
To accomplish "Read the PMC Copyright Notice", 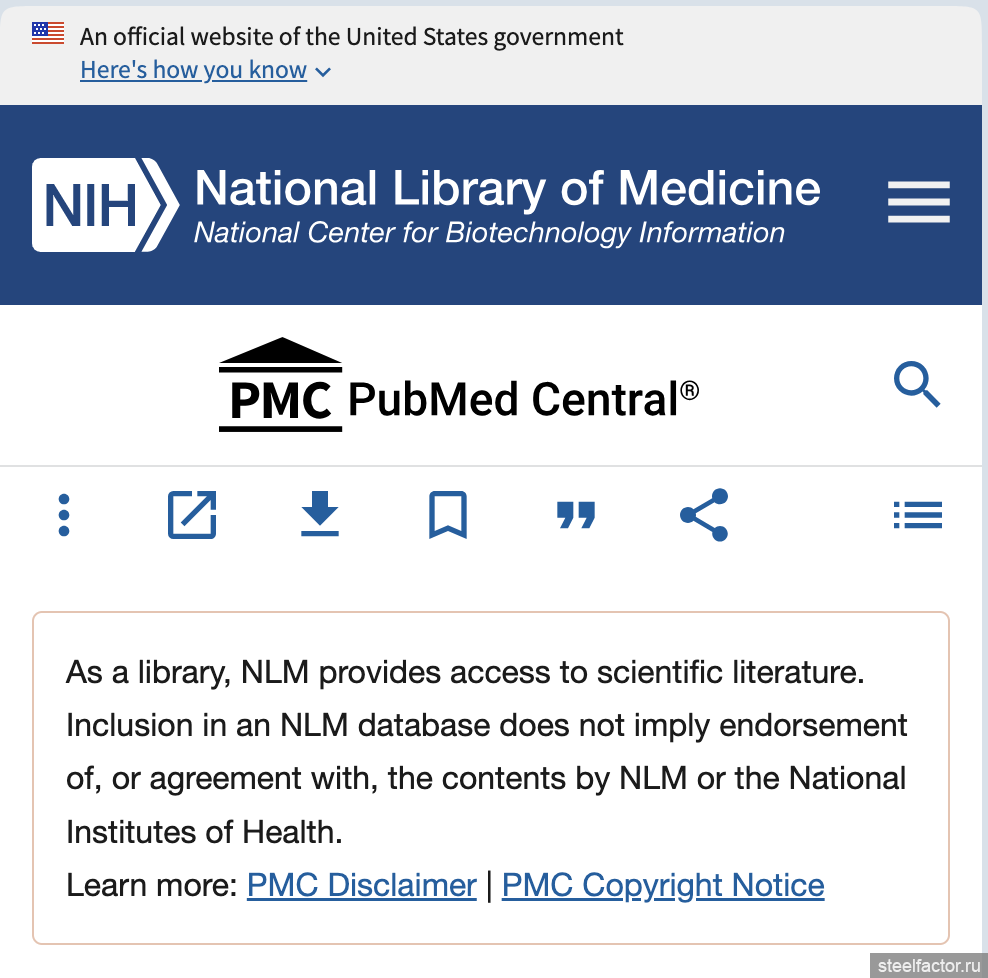I will click(663, 885).
